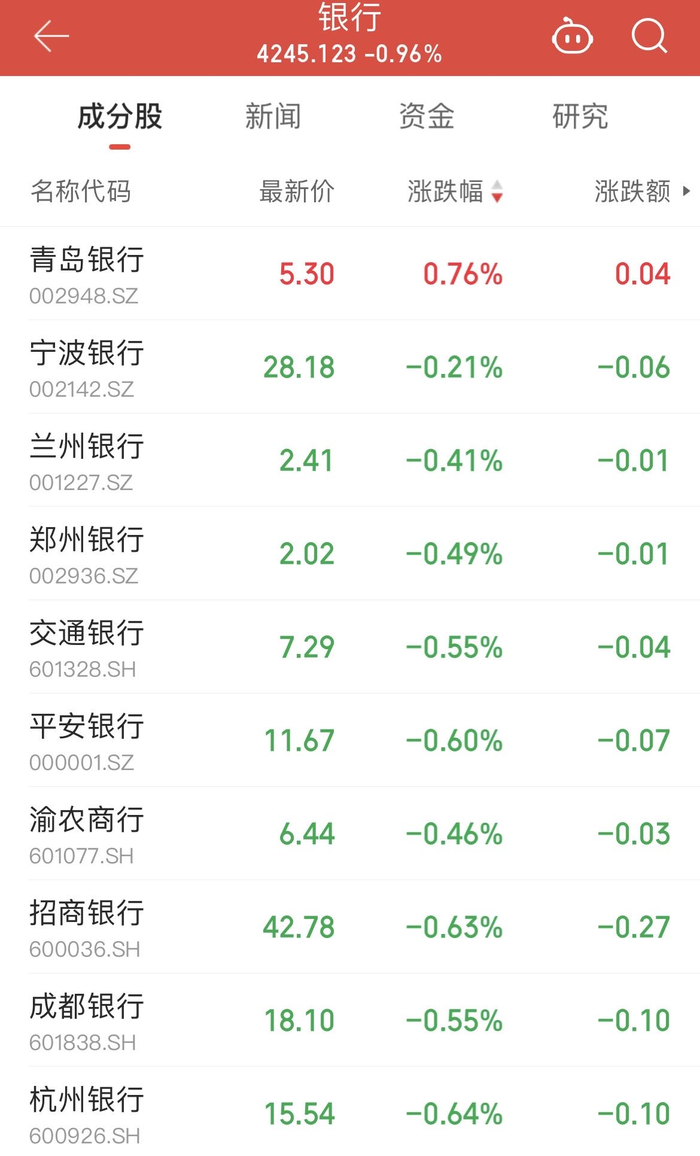Switch to the 资金 tab

coord(426,117)
